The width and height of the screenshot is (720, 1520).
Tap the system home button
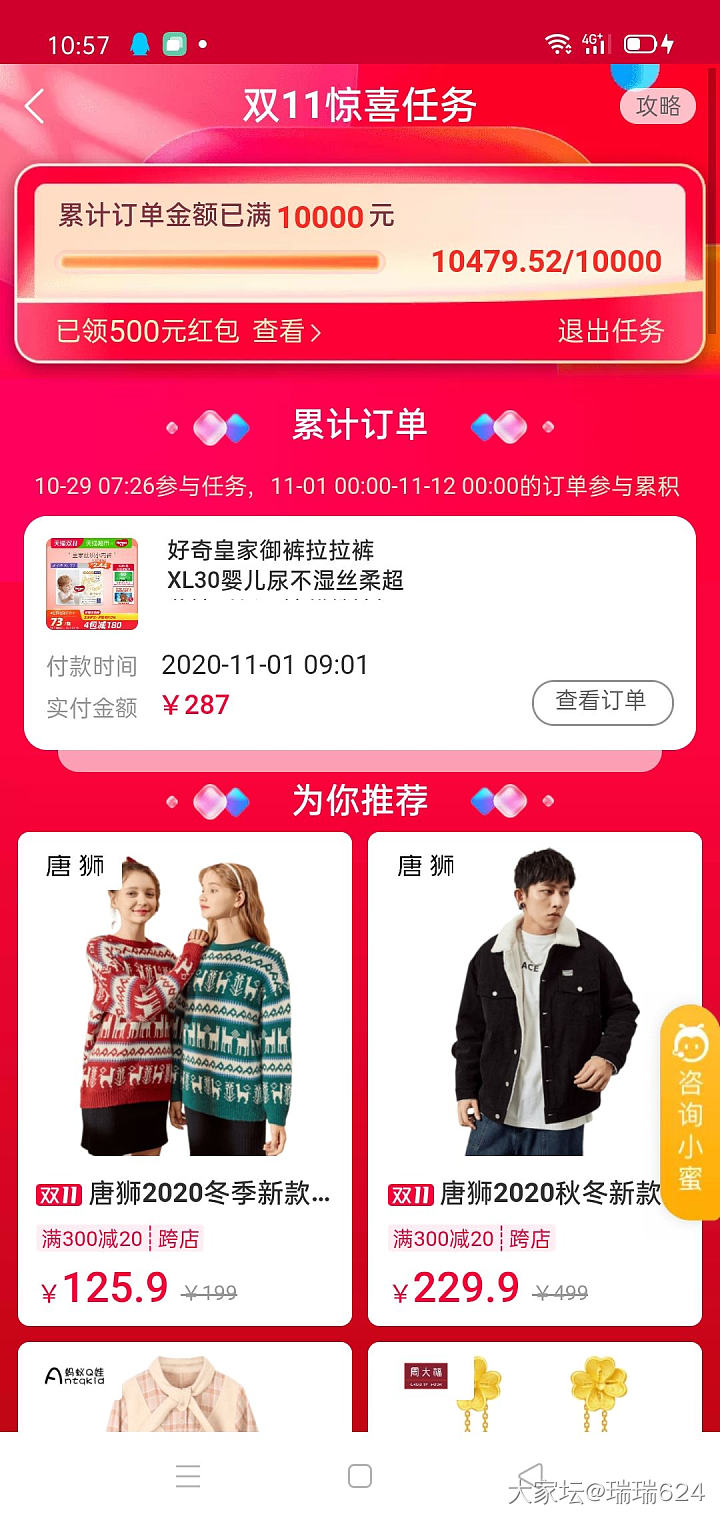point(360,1476)
